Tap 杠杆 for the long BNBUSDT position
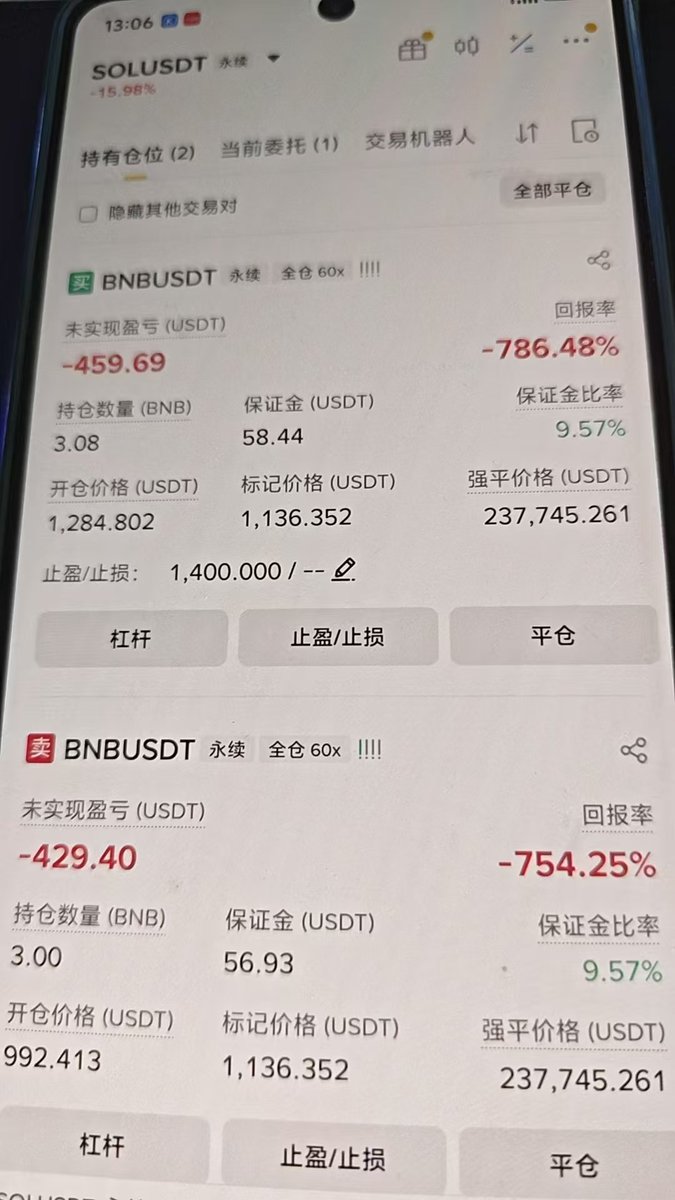 [x=131, y=638]
